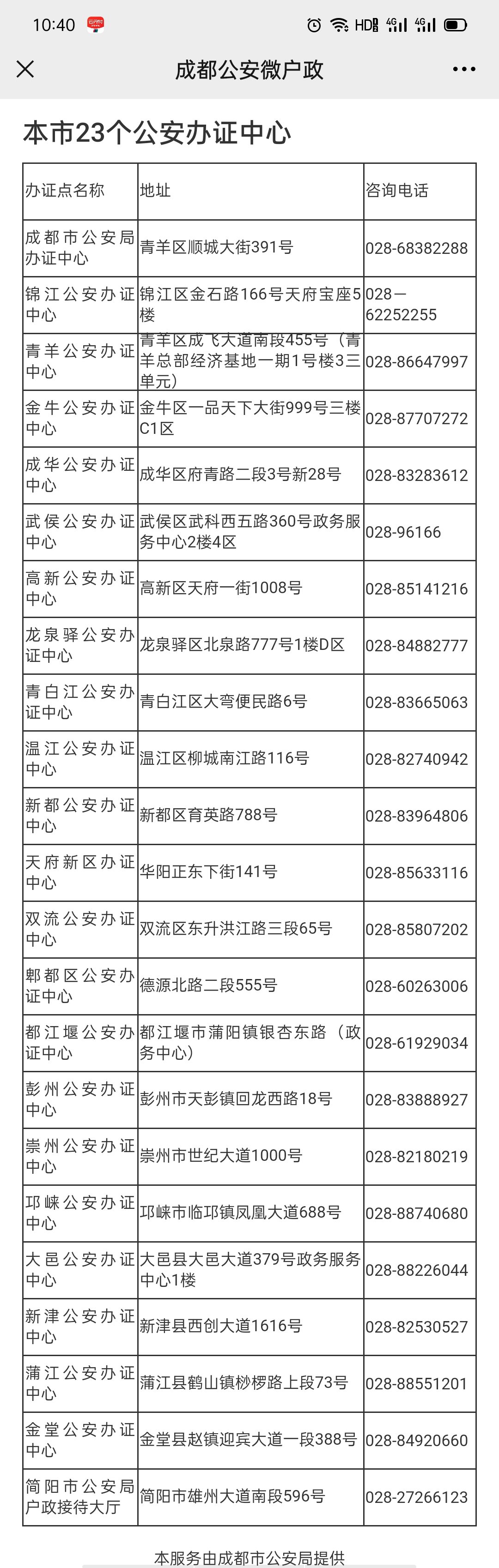Close the 成都公安微户政 page
This screenshot has width=499, height=1568.
(x=25, y=69)
